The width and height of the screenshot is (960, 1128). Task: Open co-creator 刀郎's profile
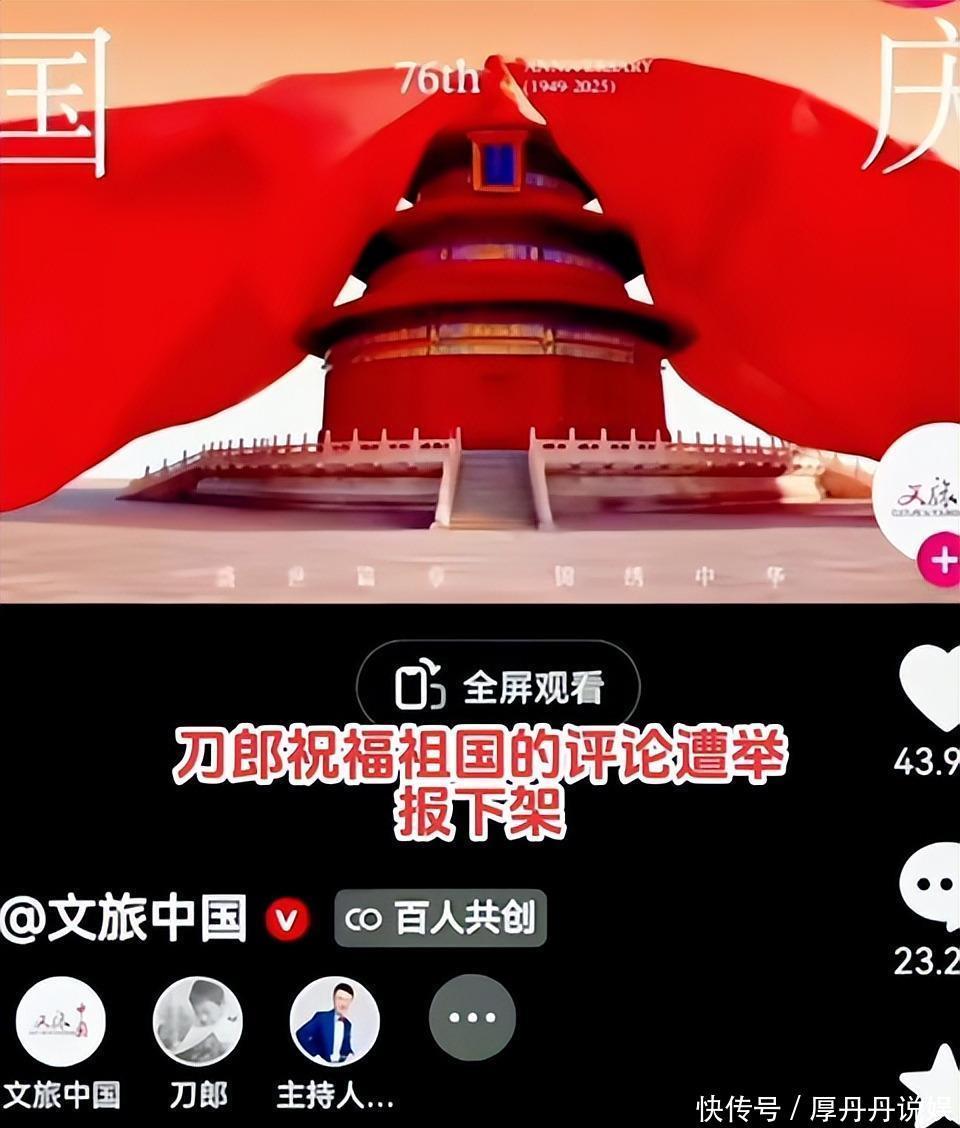click(x=198, y=1021)
